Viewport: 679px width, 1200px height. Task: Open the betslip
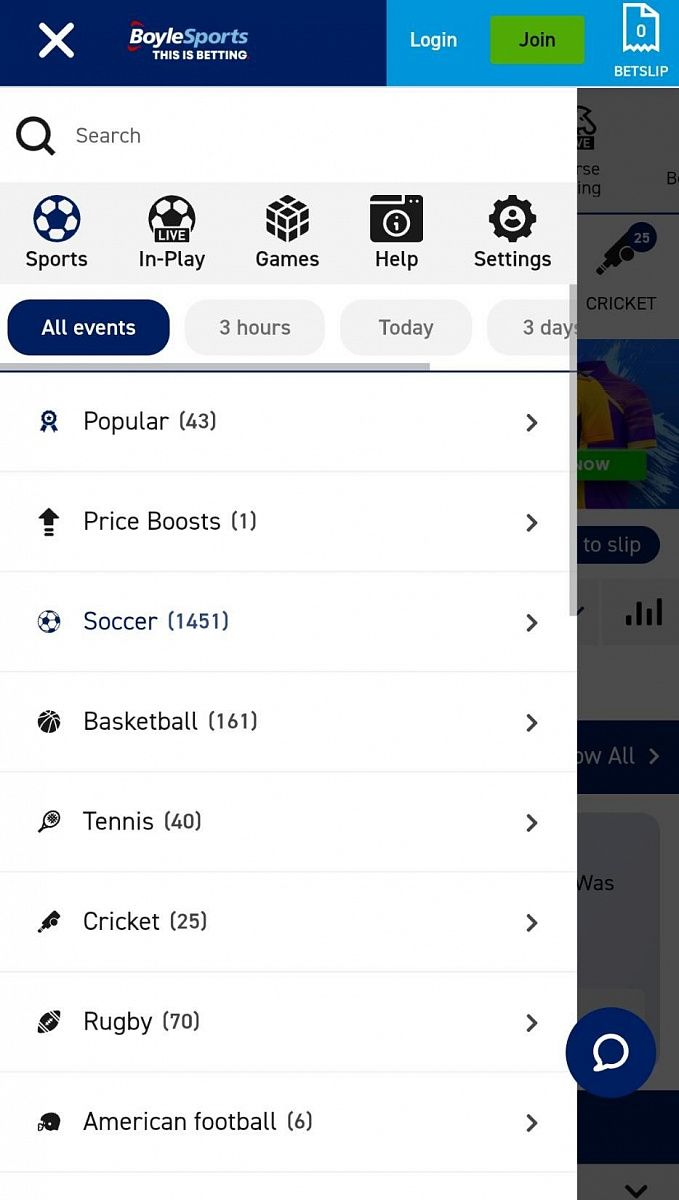640,41
